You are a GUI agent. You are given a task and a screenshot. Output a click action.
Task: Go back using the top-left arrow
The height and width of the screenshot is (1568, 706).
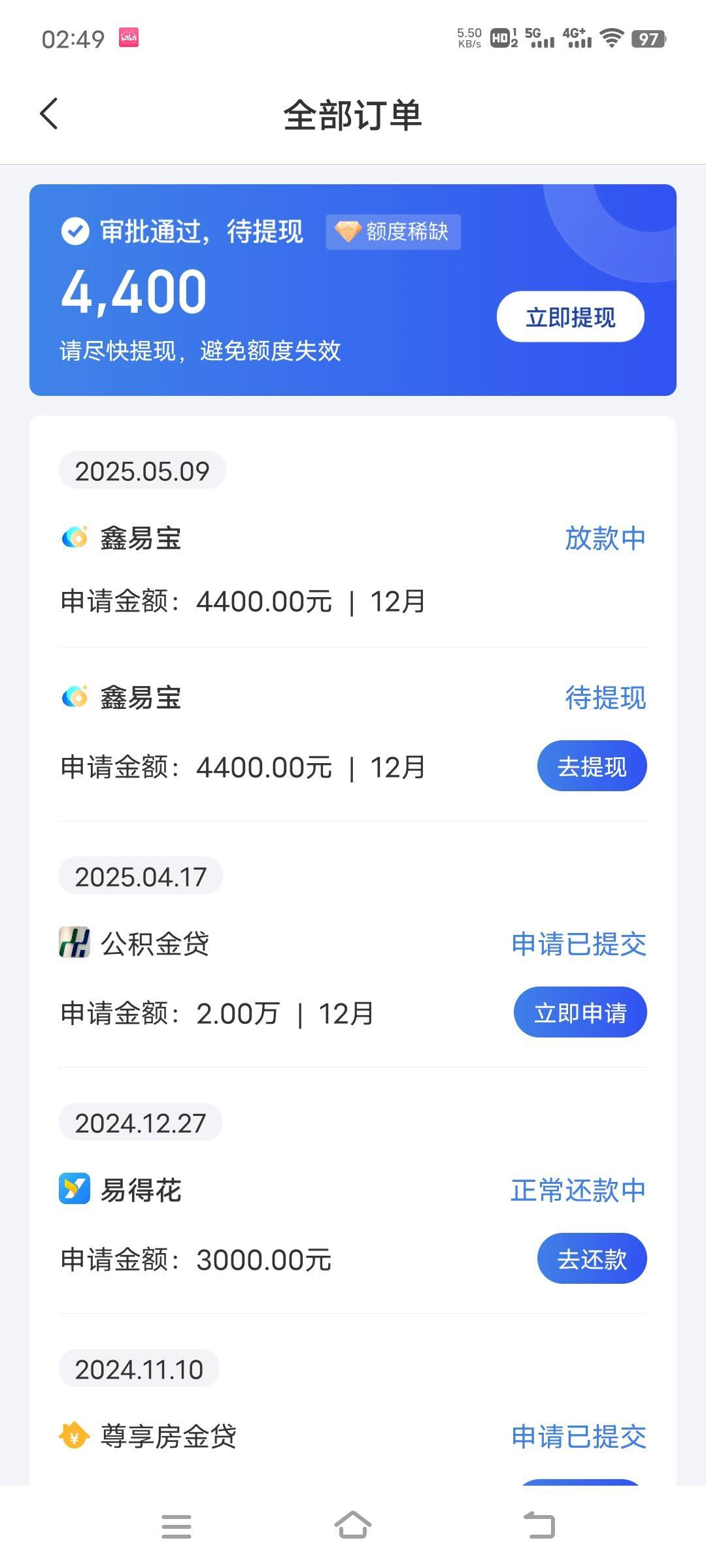tap(49, 114)
